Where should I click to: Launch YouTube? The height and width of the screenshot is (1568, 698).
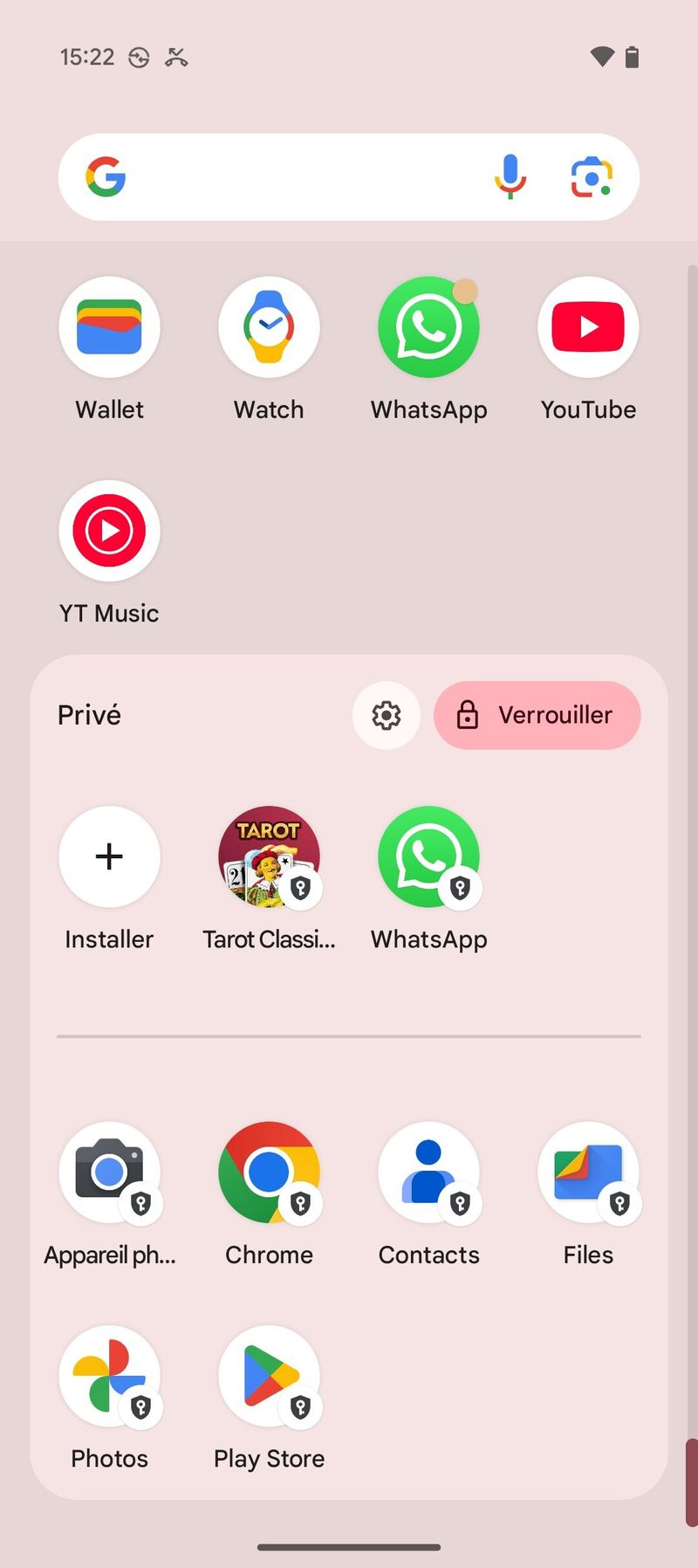(x=588, y=327)
